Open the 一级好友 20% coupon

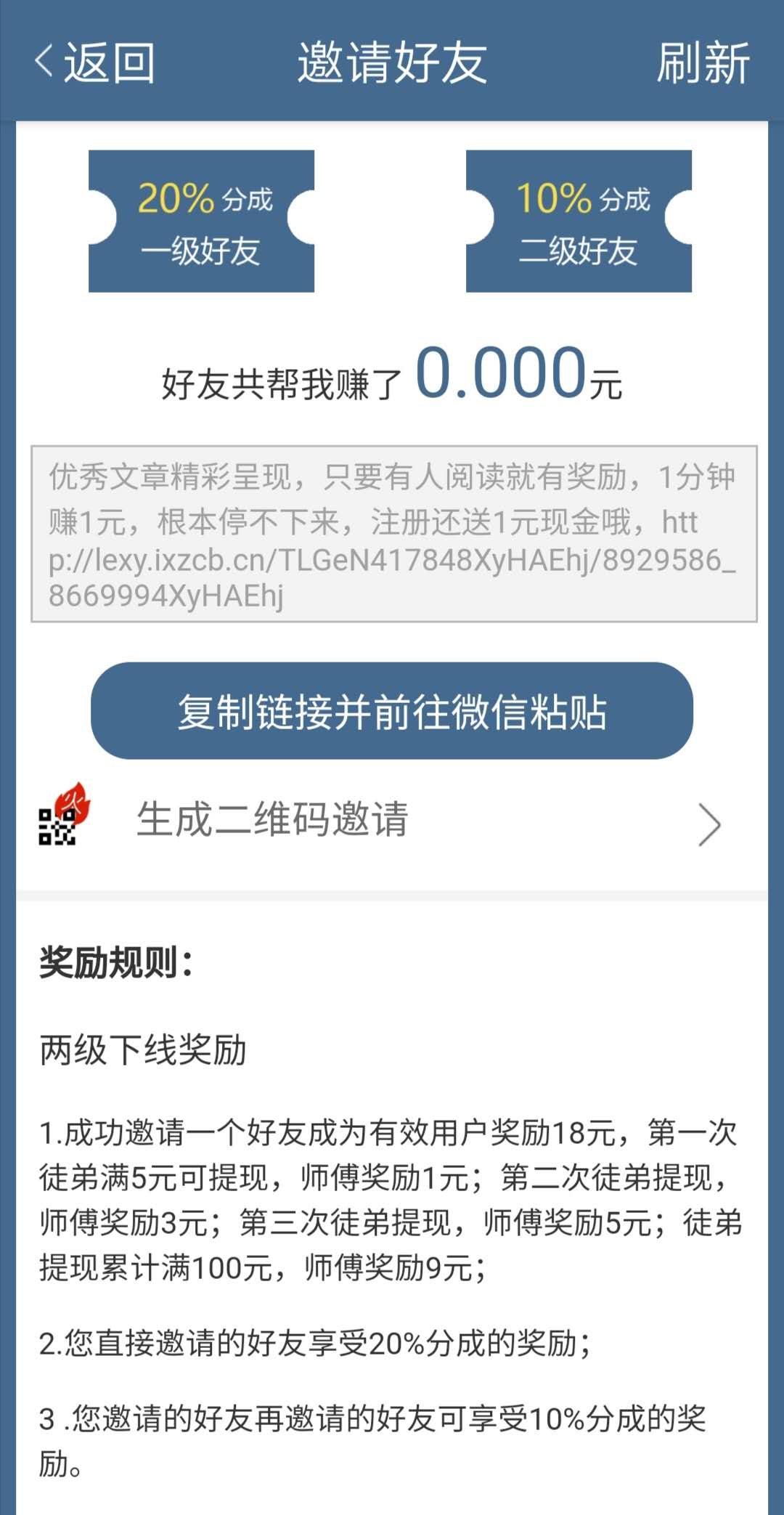[x=202, y=221]
